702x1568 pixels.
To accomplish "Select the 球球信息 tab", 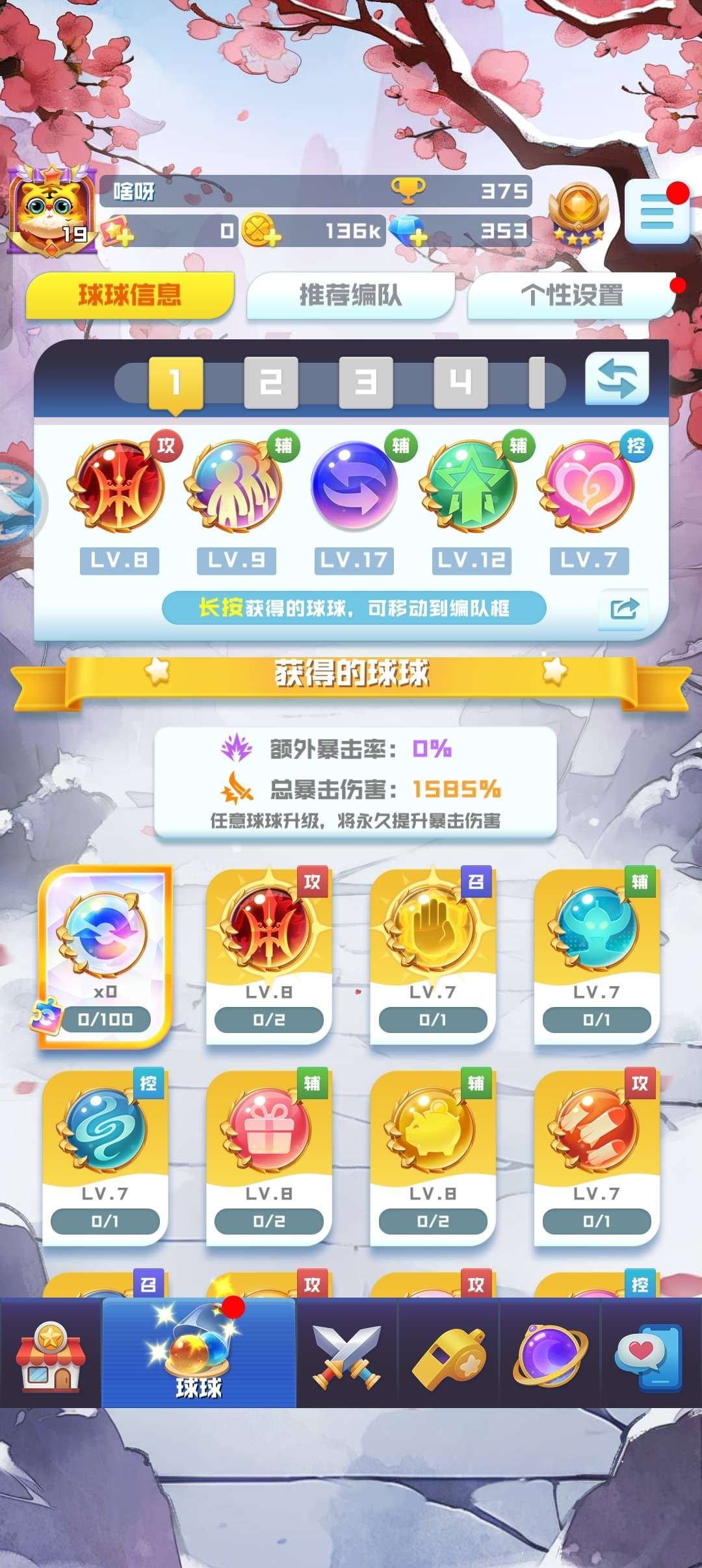I will [130, 295].
